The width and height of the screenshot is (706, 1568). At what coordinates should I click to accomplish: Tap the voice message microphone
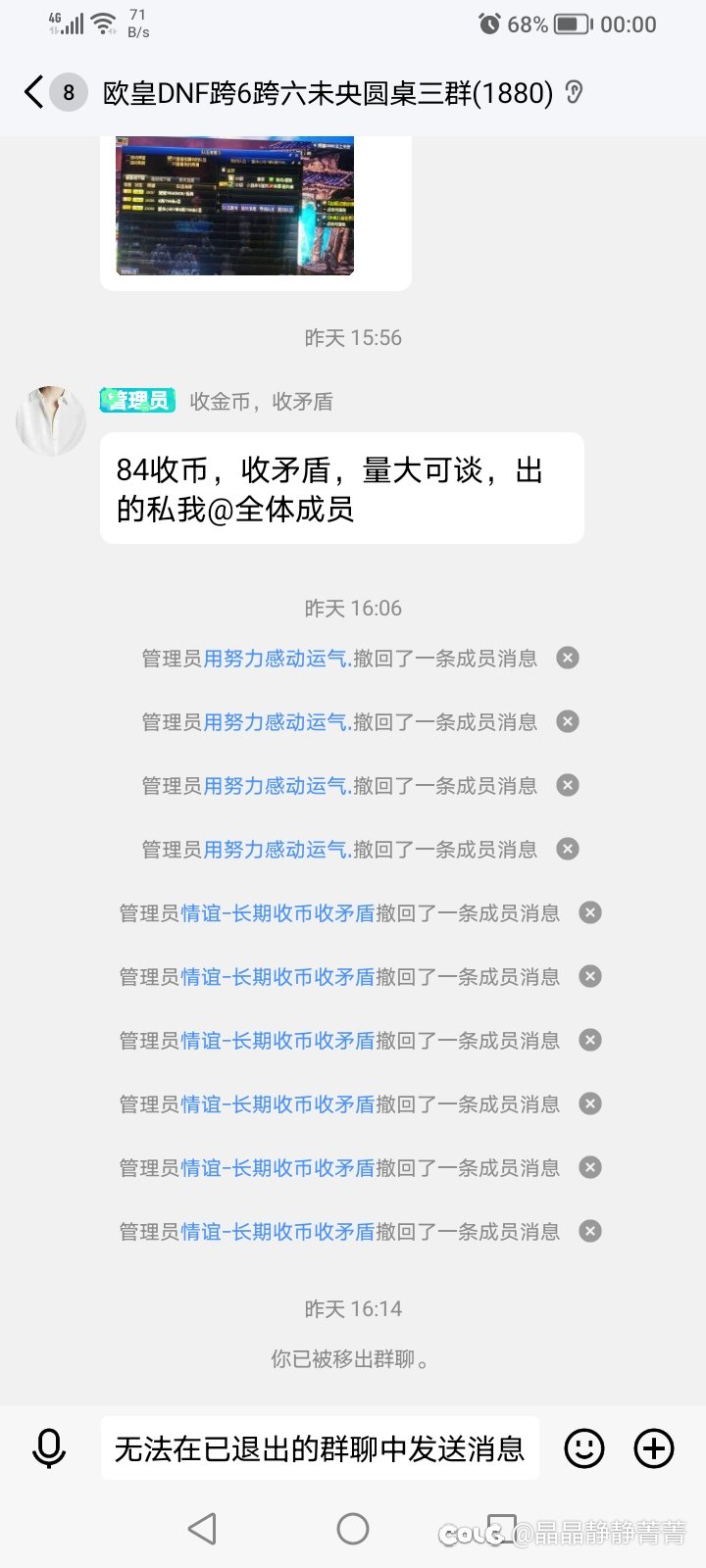pyautogui.click(x=48, y=1448)
